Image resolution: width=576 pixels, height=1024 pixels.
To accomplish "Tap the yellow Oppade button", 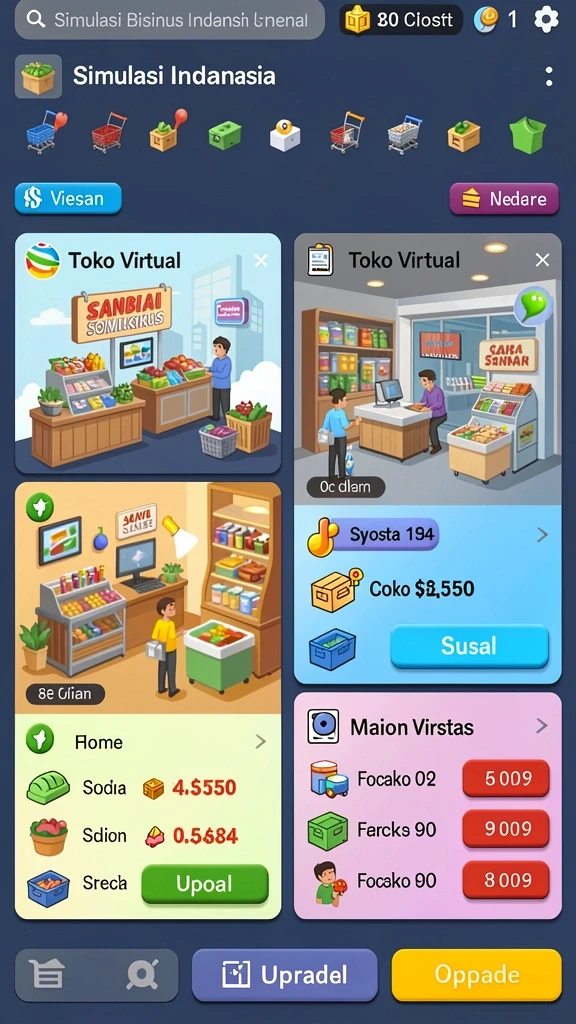I will pyautogui.click(x=477, y=975).
